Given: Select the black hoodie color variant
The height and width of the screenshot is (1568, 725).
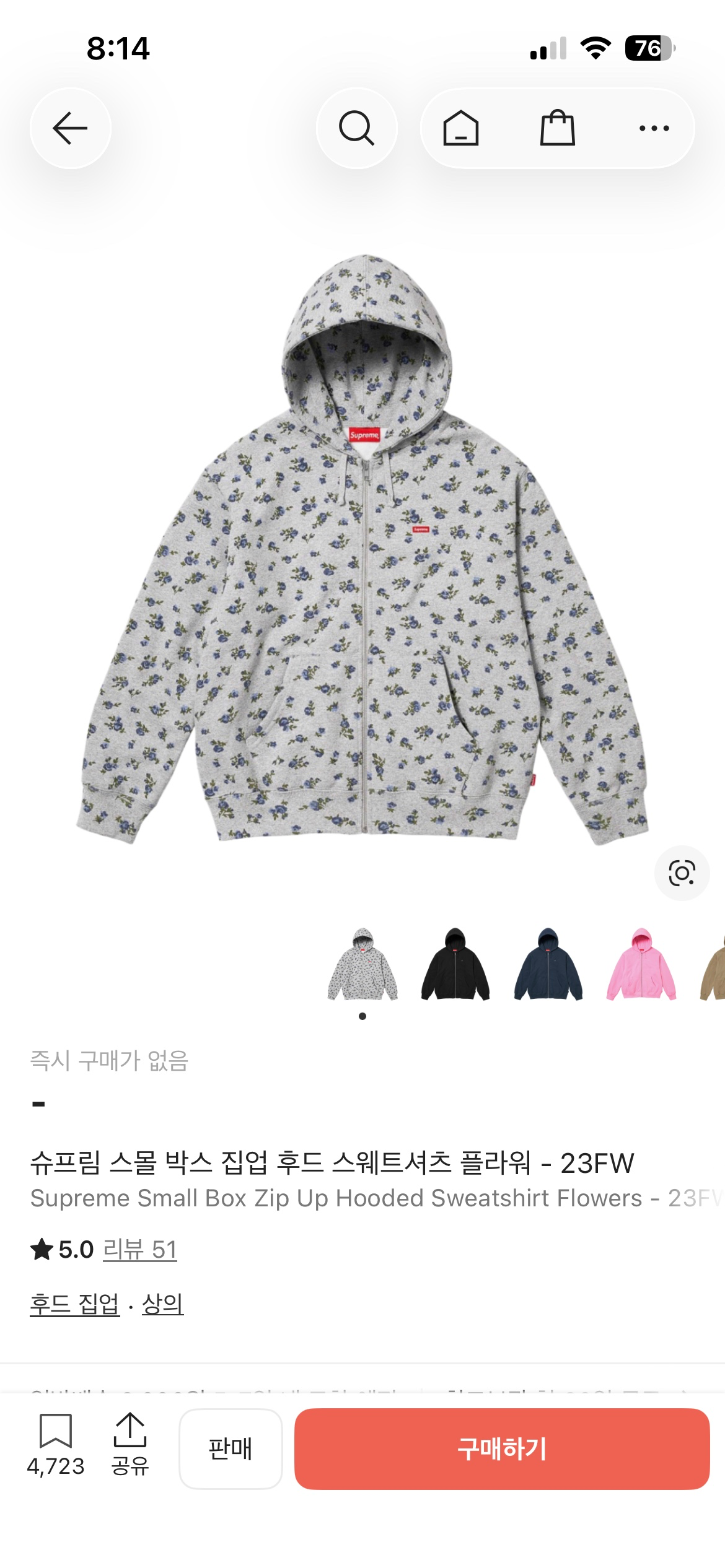Looking at the screenshot, I should (x=455, y=964).
